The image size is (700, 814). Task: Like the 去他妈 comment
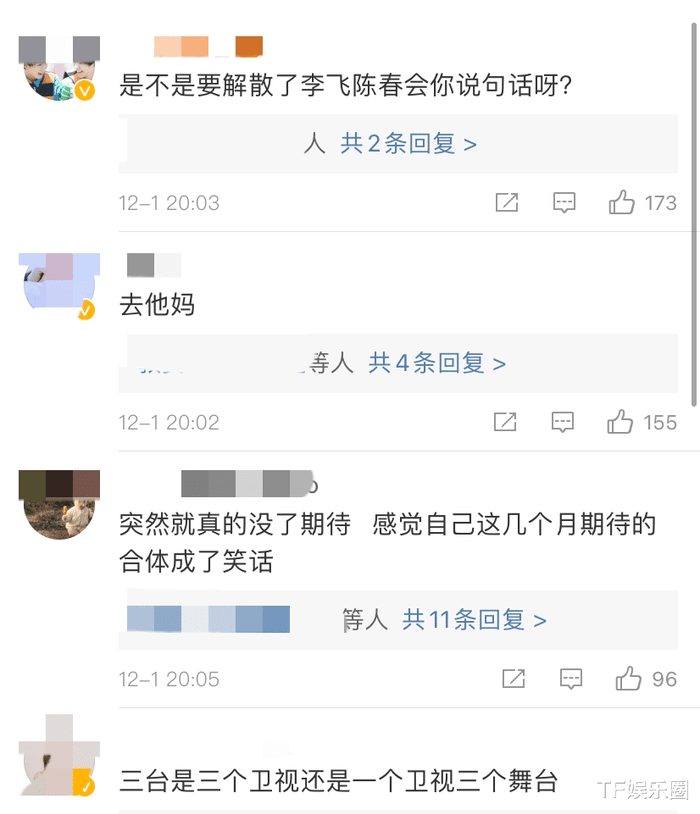[x=621, y=422]
